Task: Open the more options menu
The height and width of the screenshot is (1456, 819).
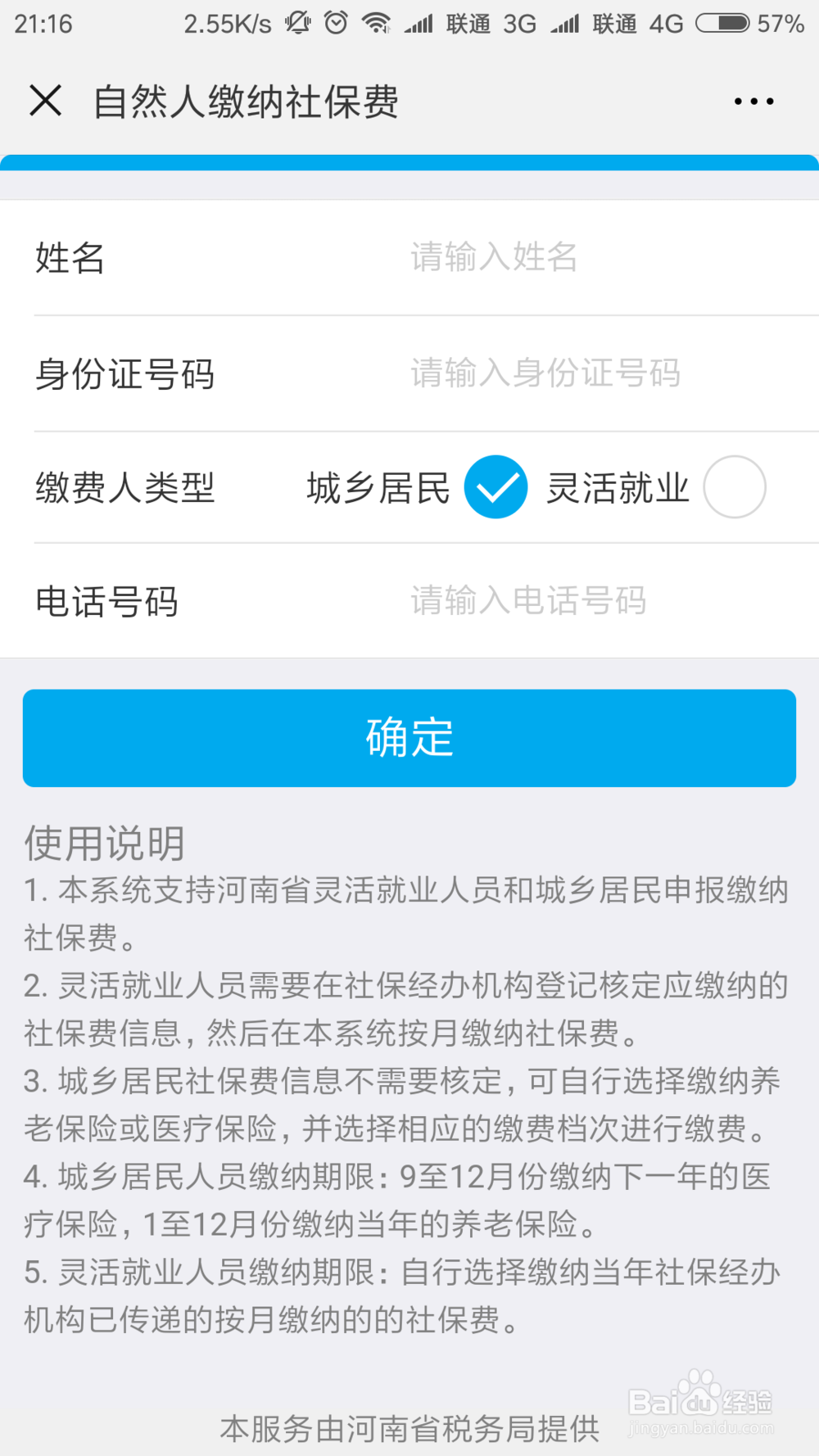Action: pyautogui.click(x=752, y=100)
